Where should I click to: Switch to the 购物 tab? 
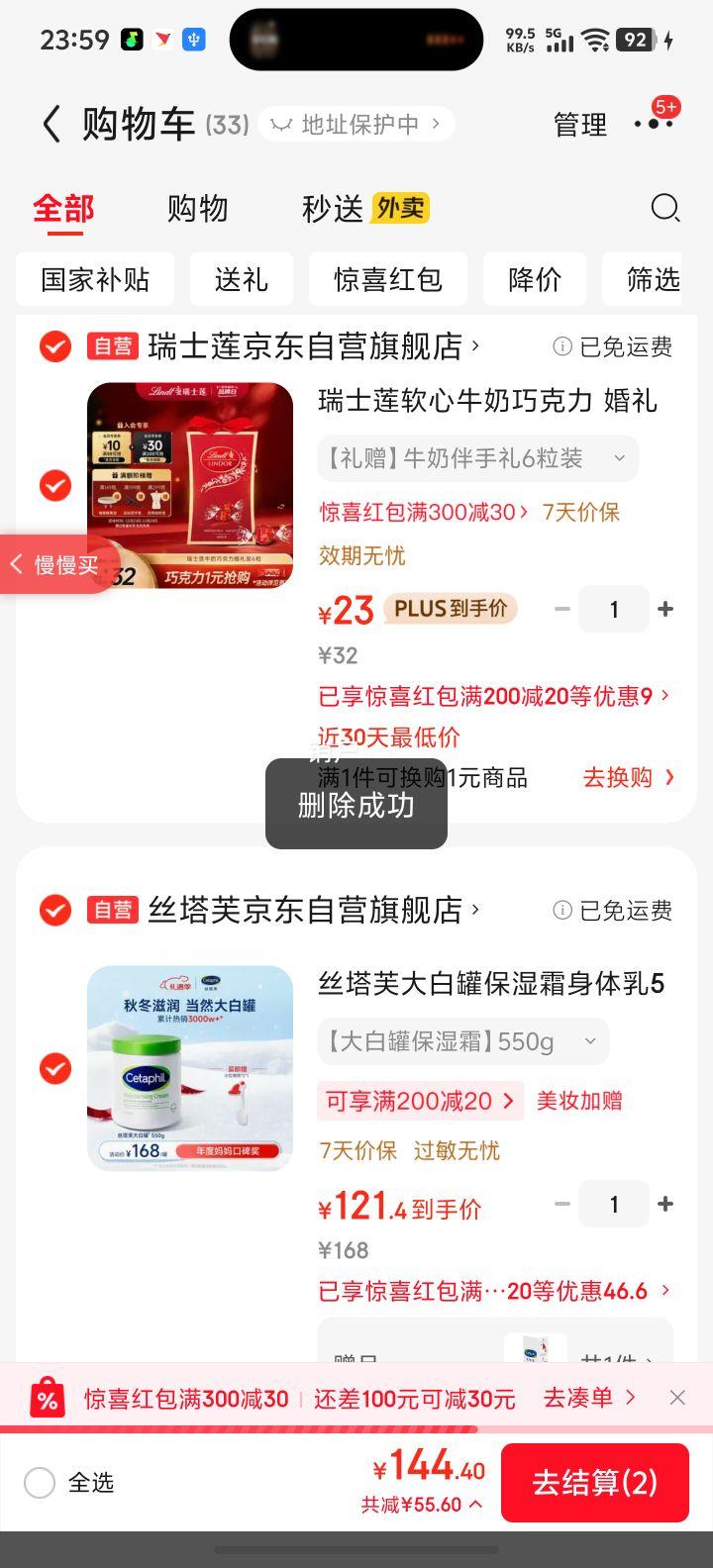[x=197, y=209]
